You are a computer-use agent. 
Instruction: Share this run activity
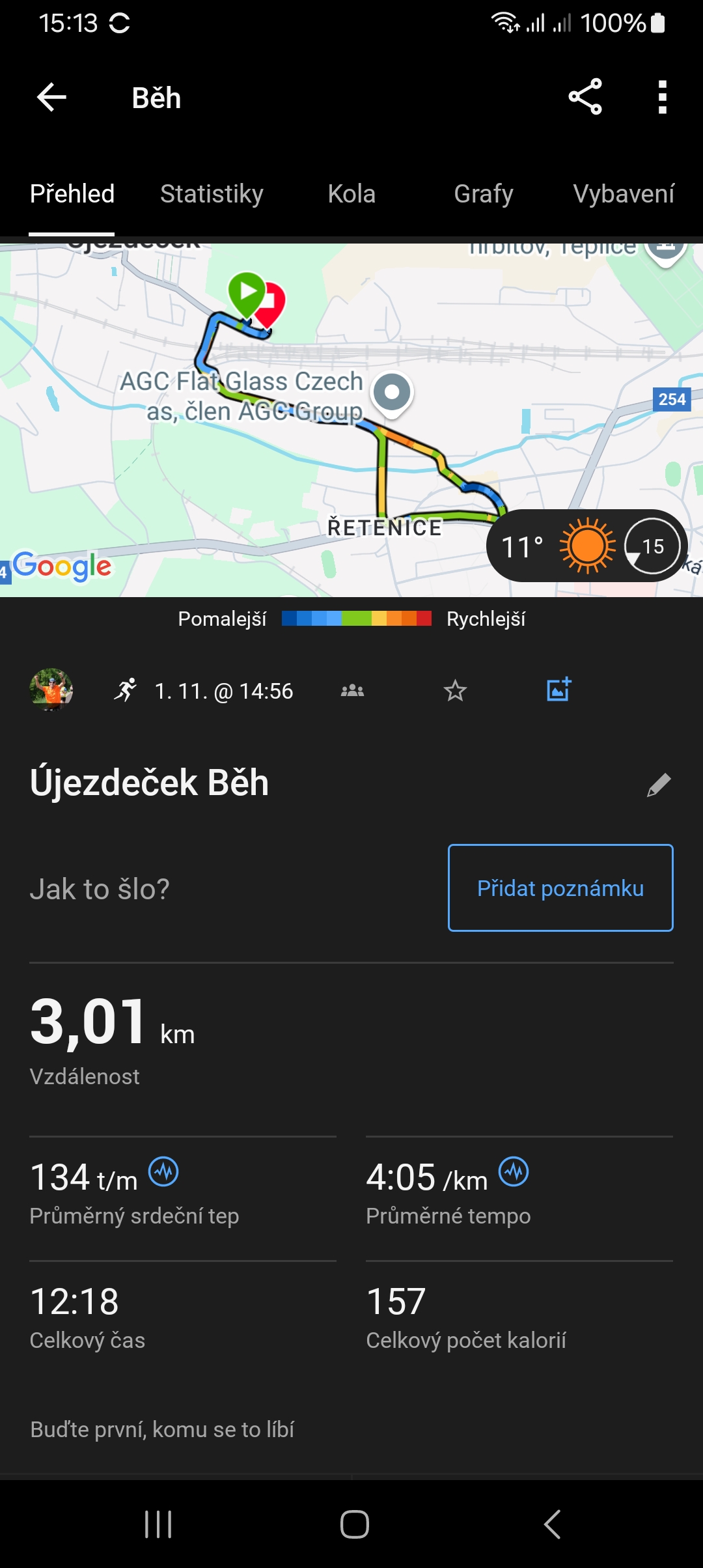point(585,97)
